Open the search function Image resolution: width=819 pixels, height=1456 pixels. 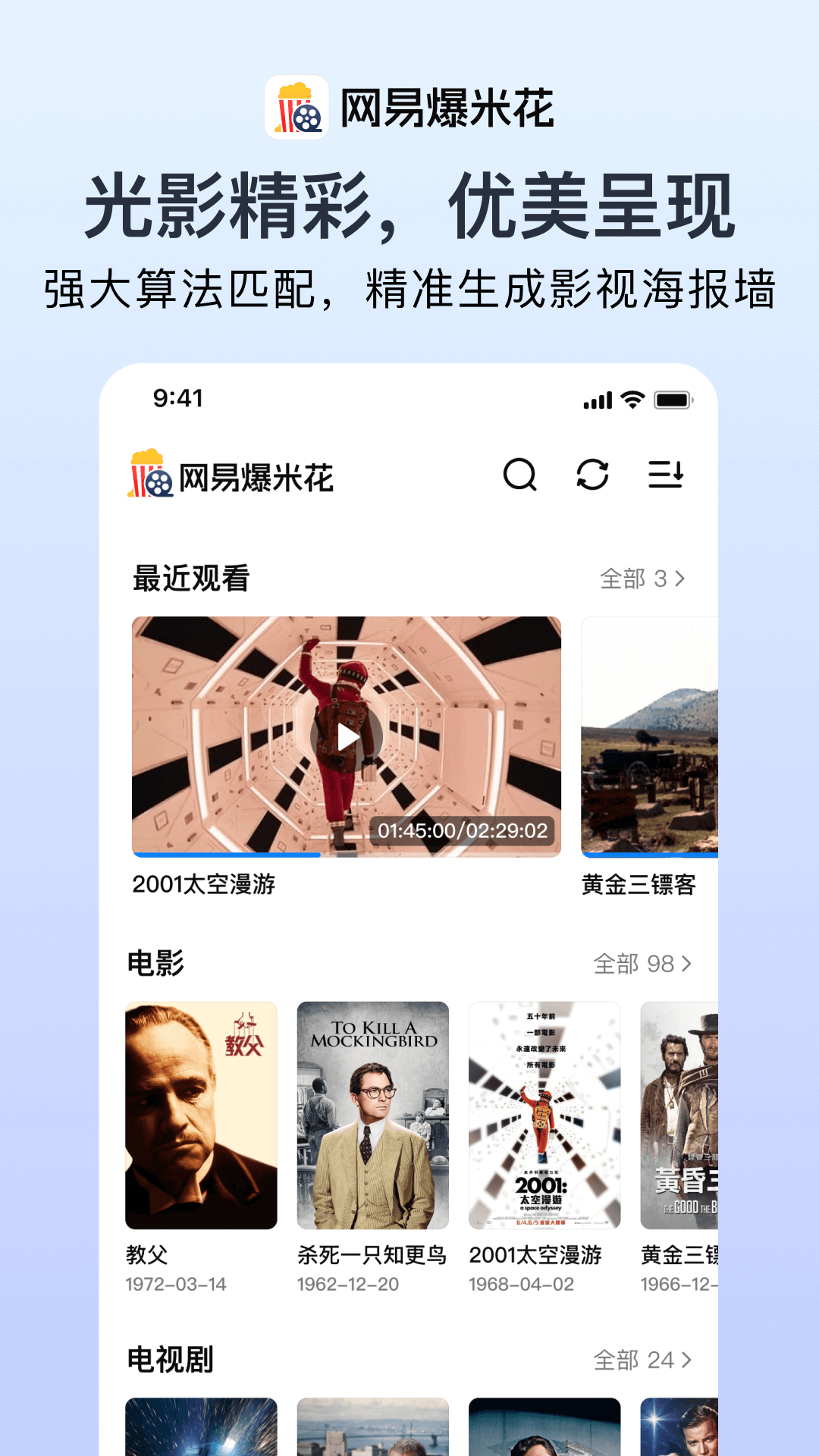point(519,478)
